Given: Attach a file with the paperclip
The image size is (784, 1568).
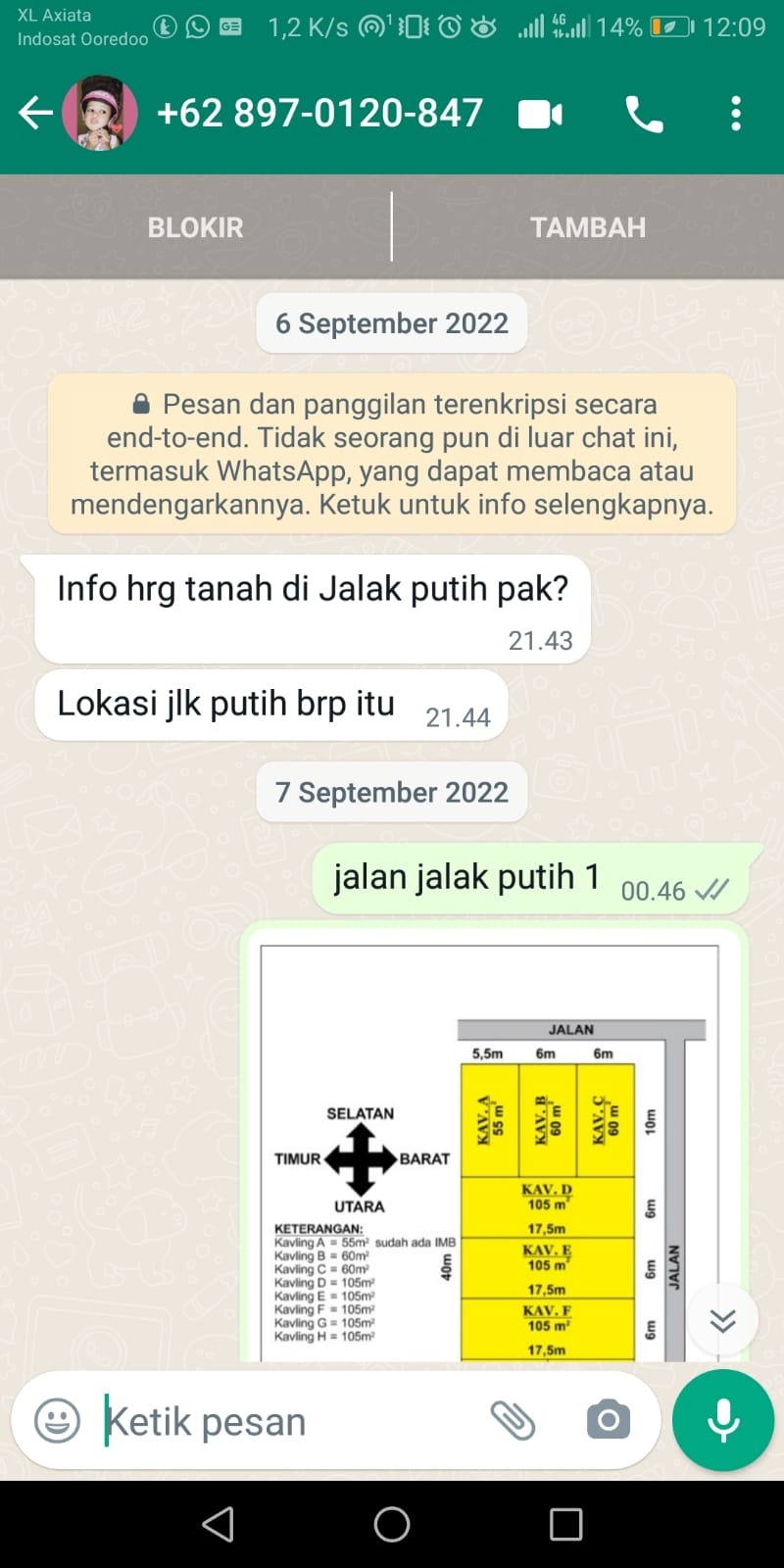Looking at the screenshot, I should 513,1420.
